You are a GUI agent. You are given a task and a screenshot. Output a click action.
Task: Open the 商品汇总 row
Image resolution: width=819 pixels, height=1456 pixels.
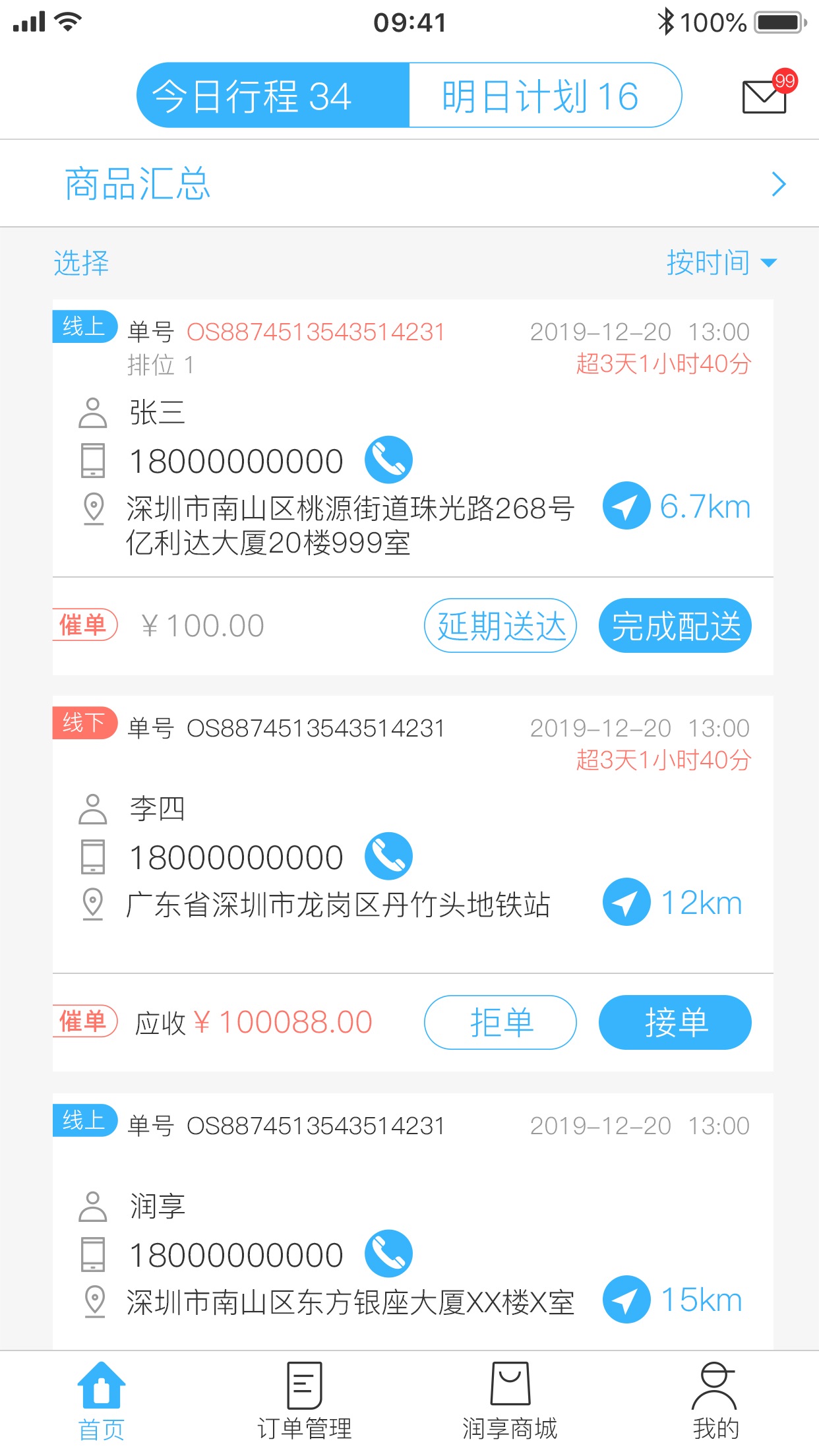[x=409, y=184]
